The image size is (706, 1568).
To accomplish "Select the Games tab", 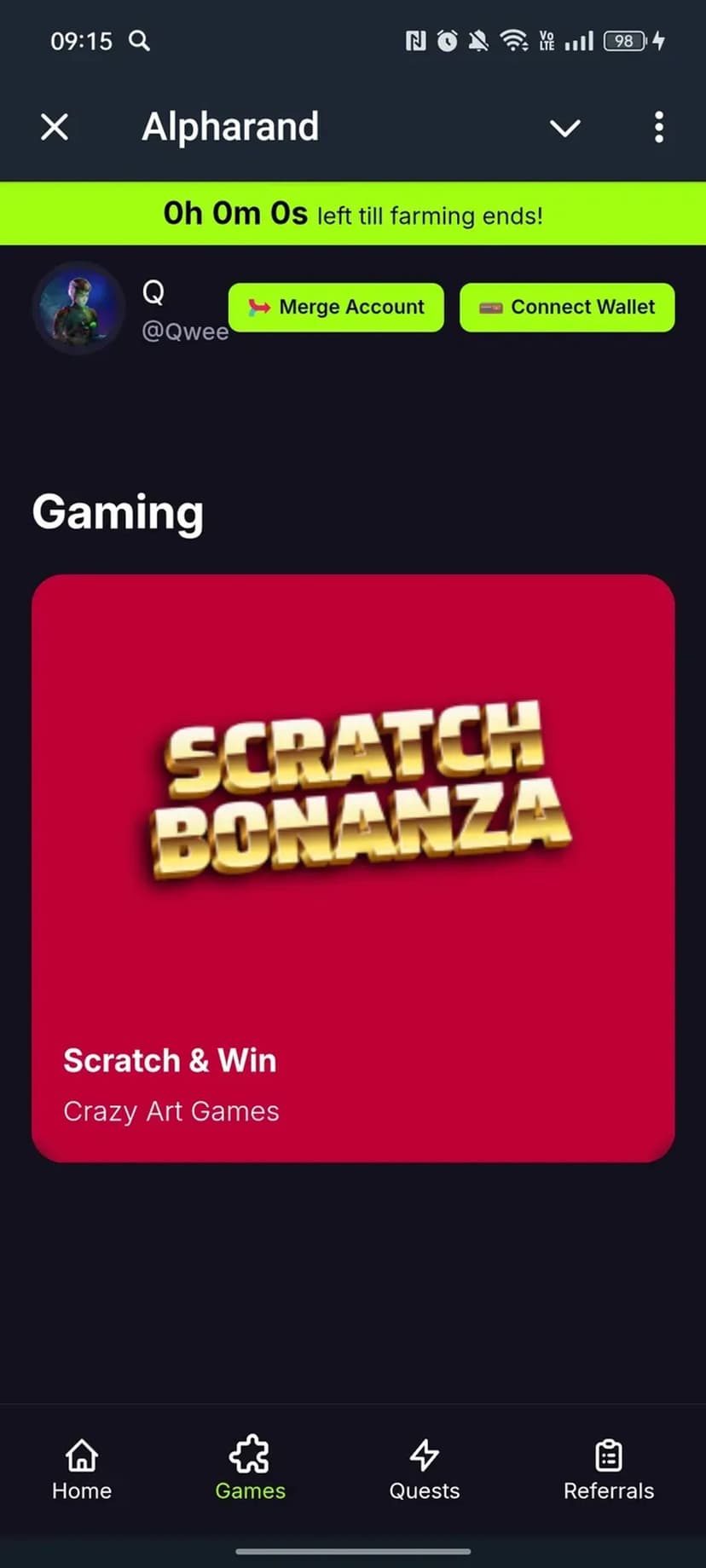I will 250,1469.
